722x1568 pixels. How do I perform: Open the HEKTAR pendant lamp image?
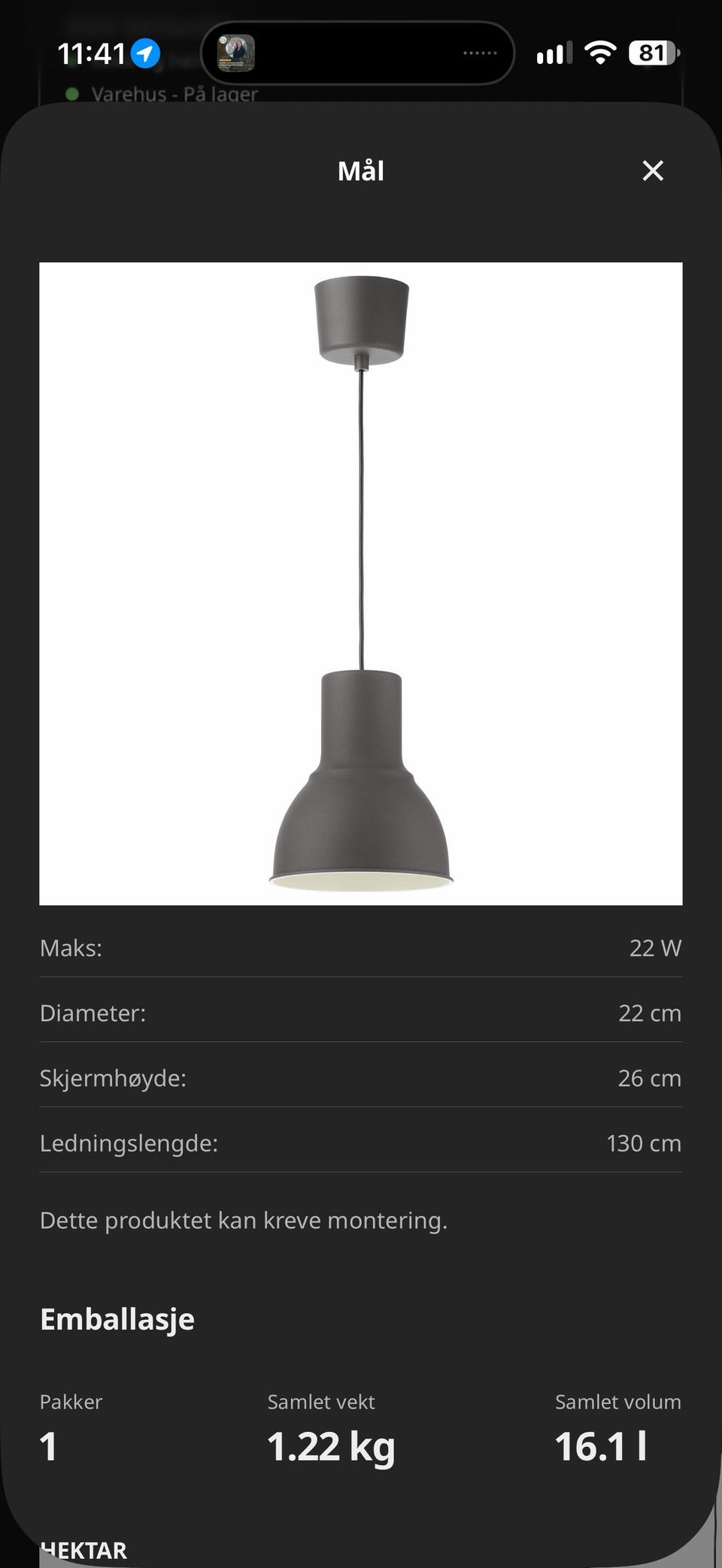361,583
